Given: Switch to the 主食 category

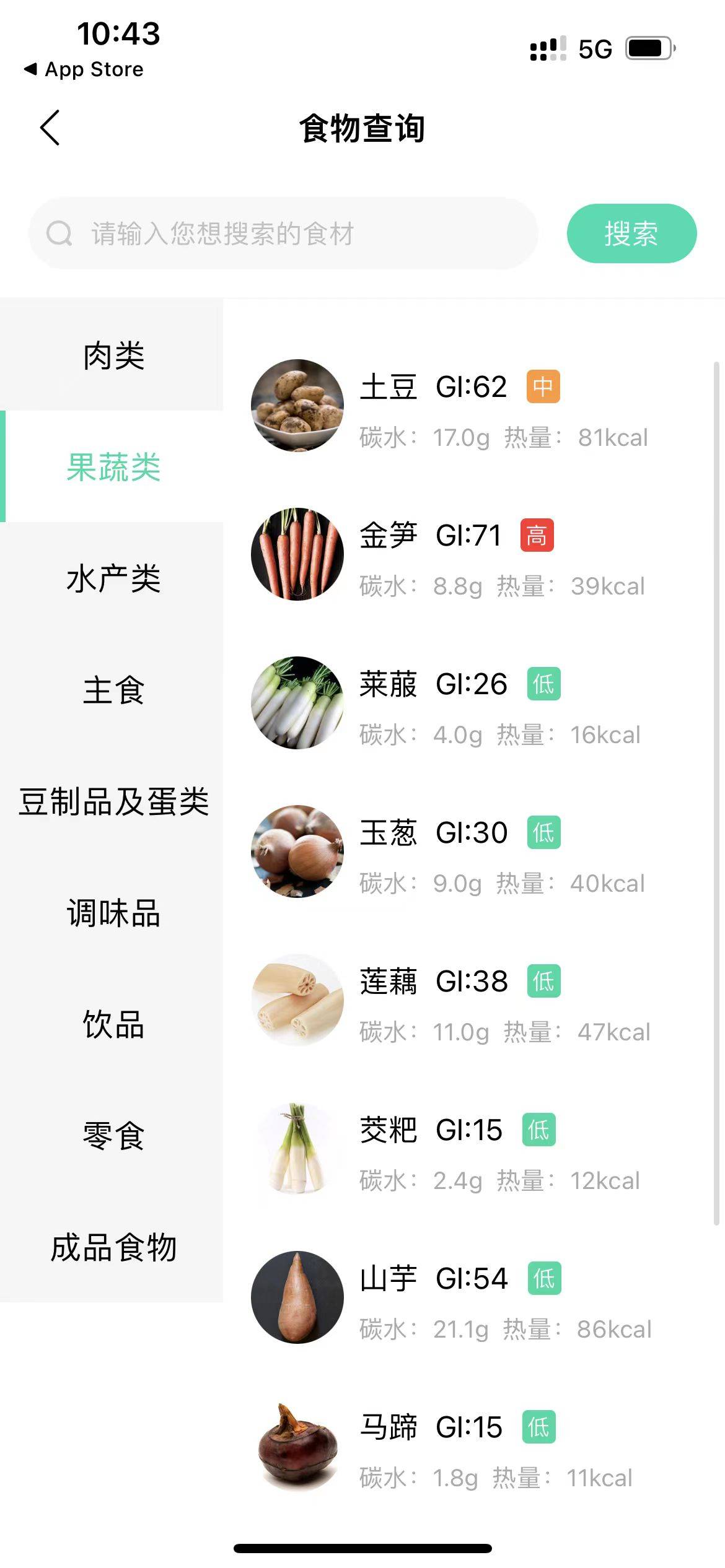Looking at the screenshot, I should point(113,690).
